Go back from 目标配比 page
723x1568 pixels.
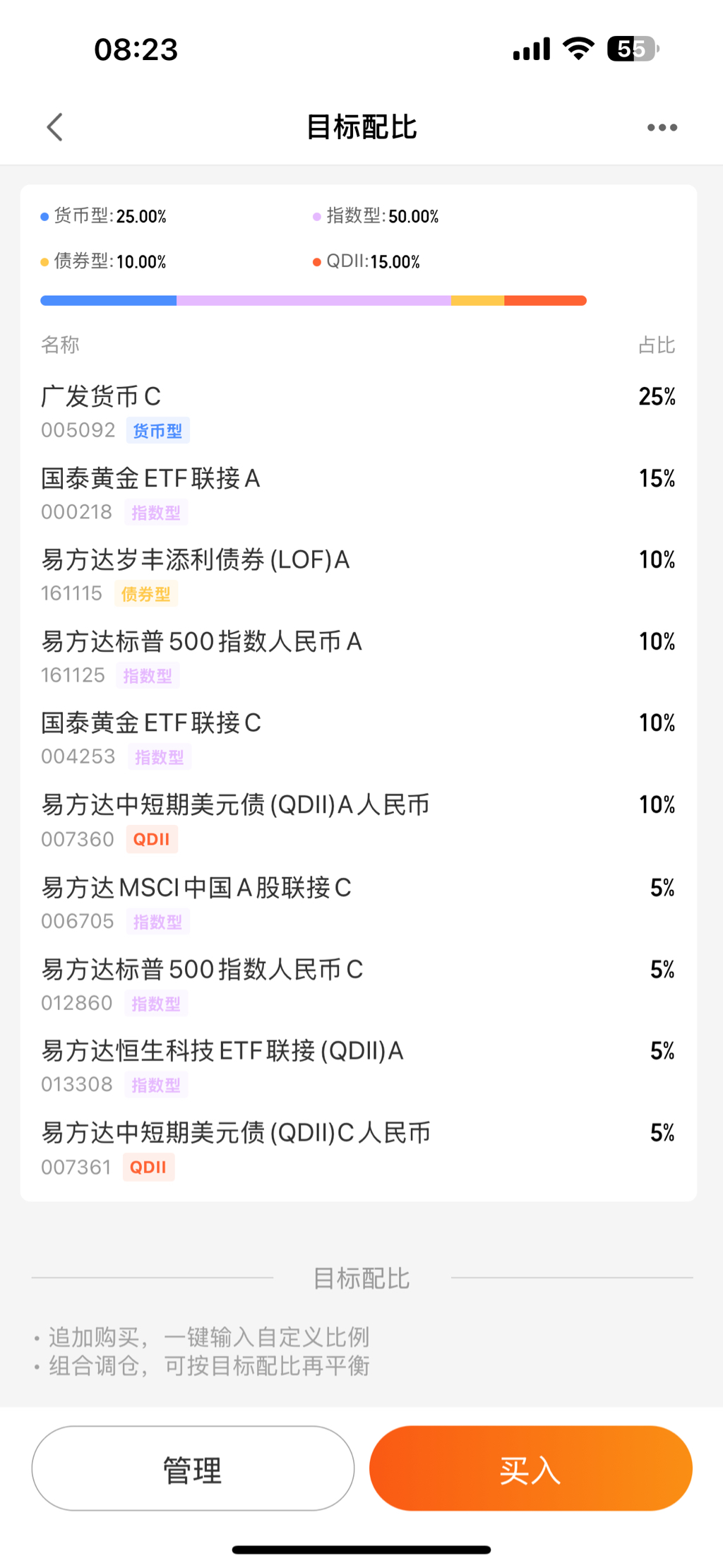pos(55,128)
